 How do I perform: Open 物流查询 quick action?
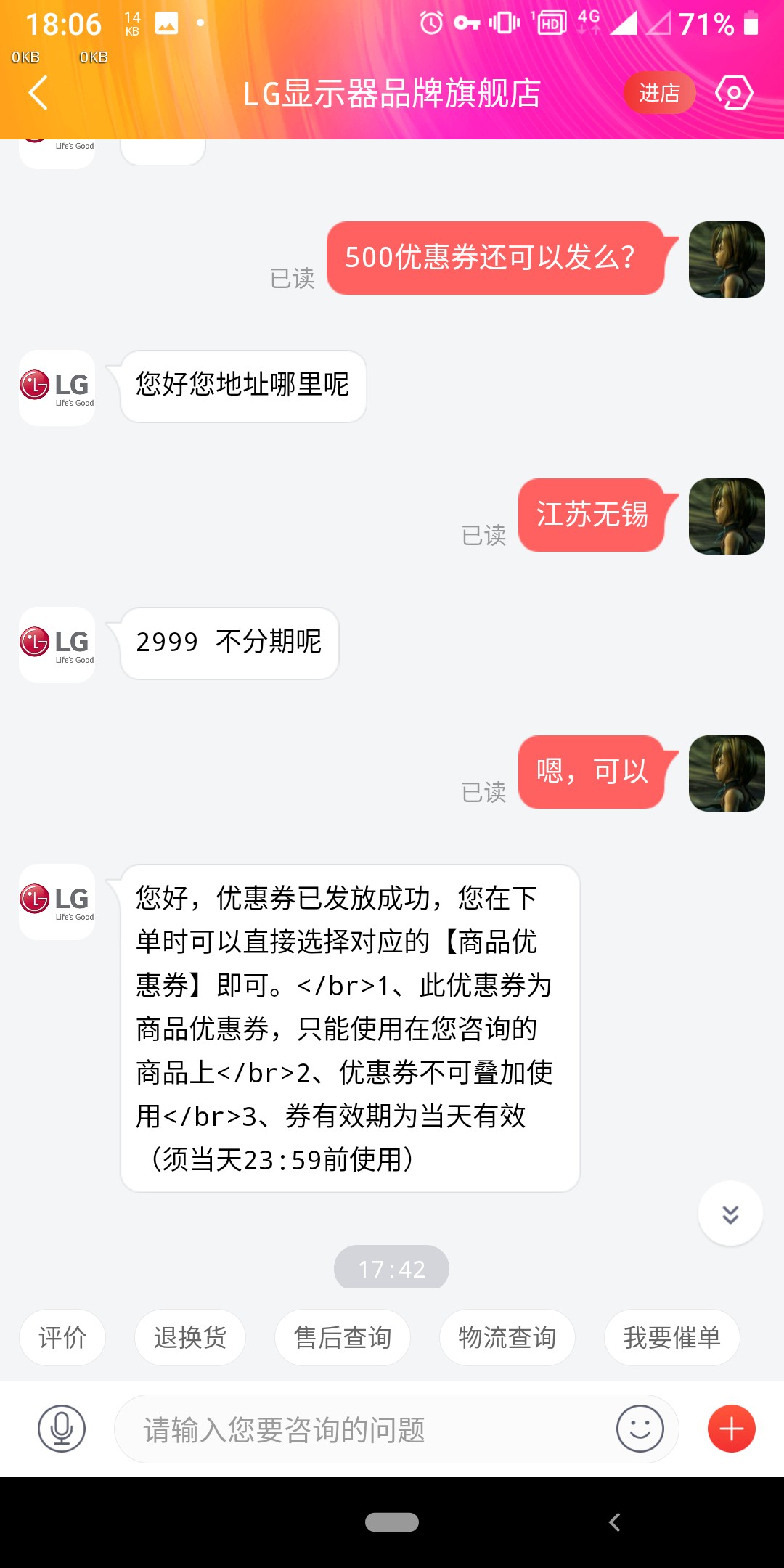507,1337
